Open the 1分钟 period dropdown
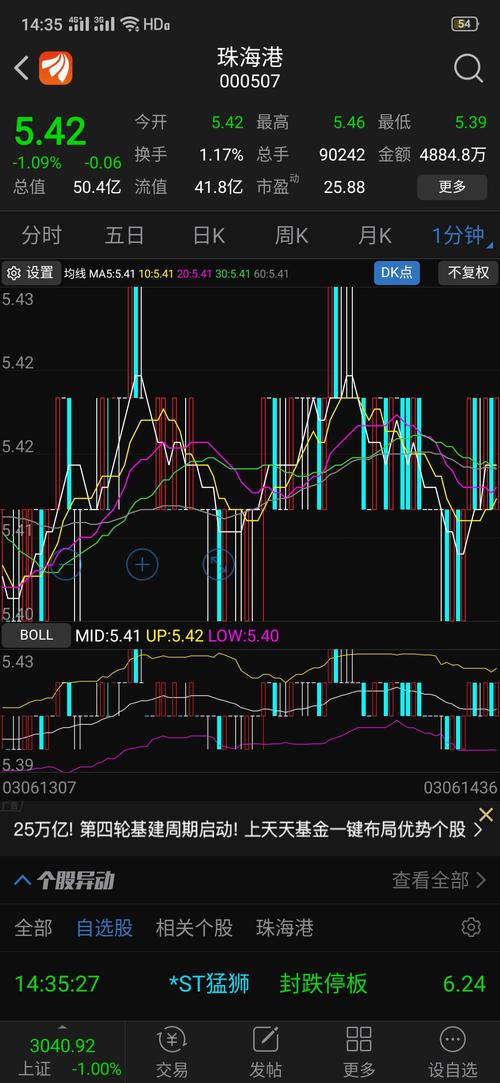500x1083 pixels. pyautogui.click(x=461, y=236)
